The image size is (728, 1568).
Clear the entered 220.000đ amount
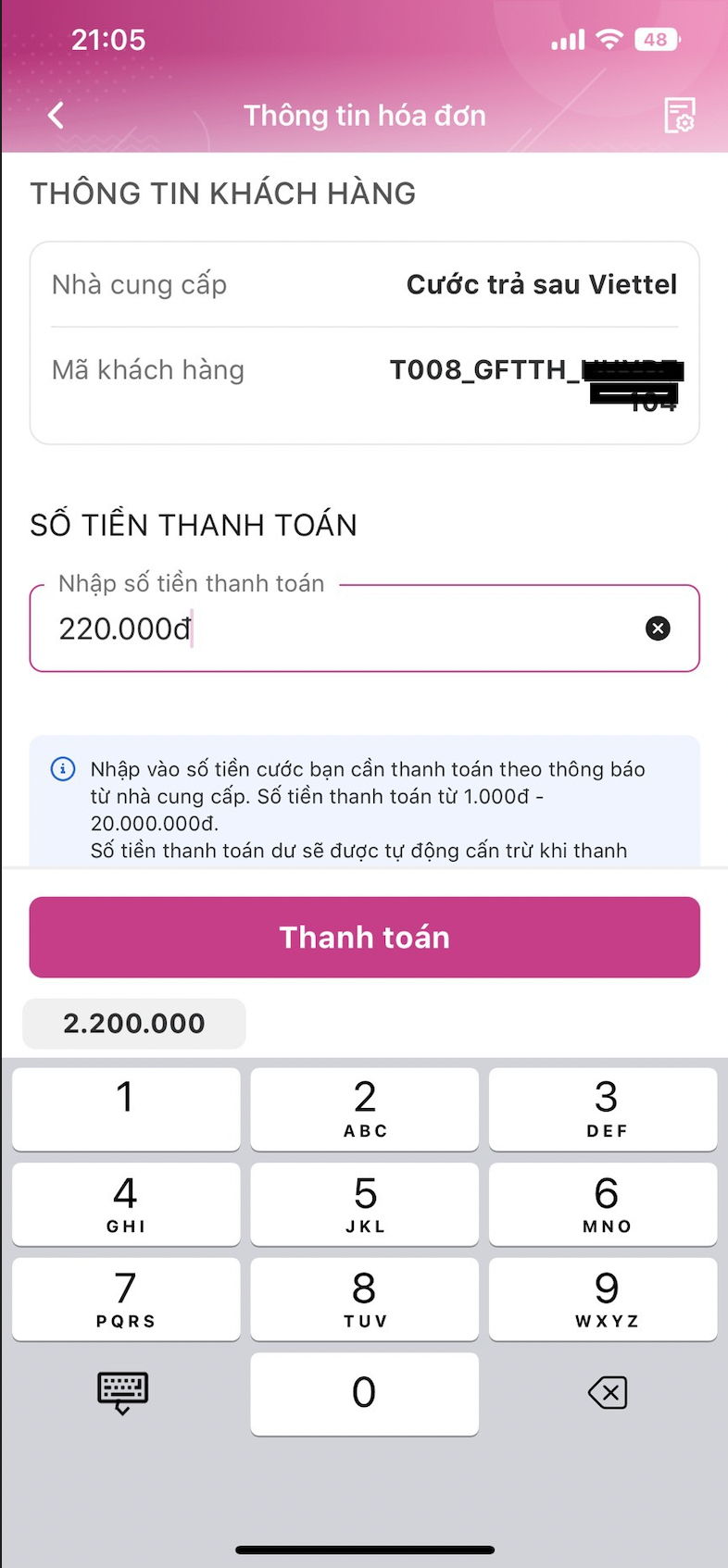pyautogui.click(x=658, y=628)
